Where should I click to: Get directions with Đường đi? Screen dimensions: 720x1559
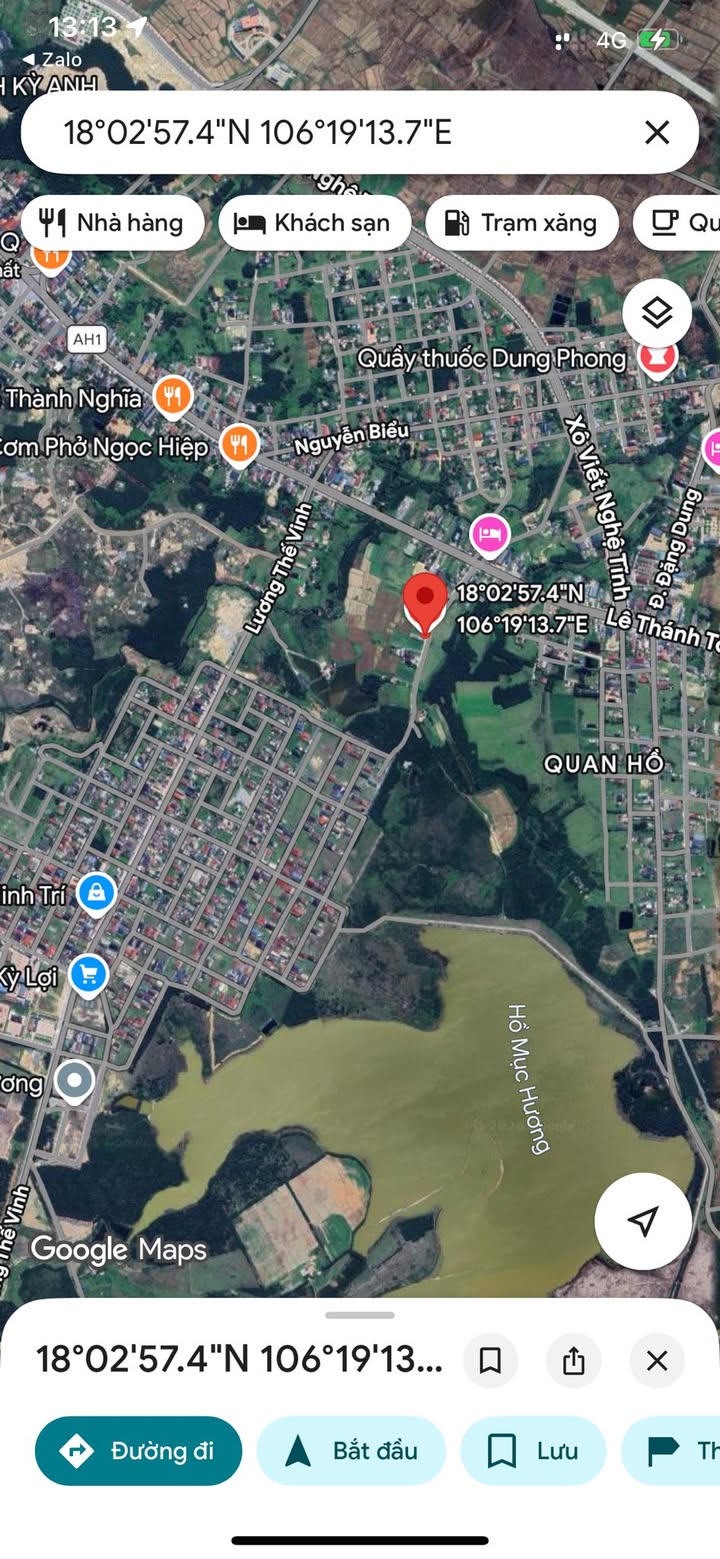pos(138,1450)
